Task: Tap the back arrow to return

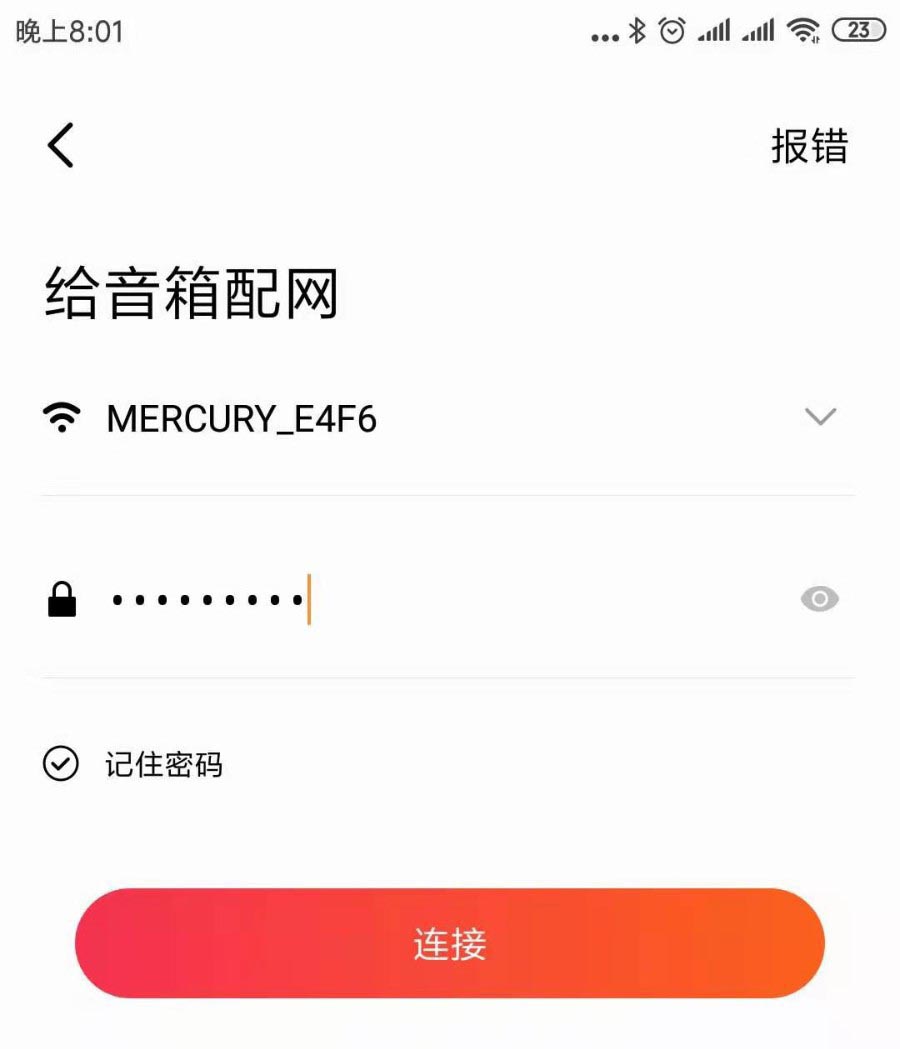Action: click(x=60, y=144)
